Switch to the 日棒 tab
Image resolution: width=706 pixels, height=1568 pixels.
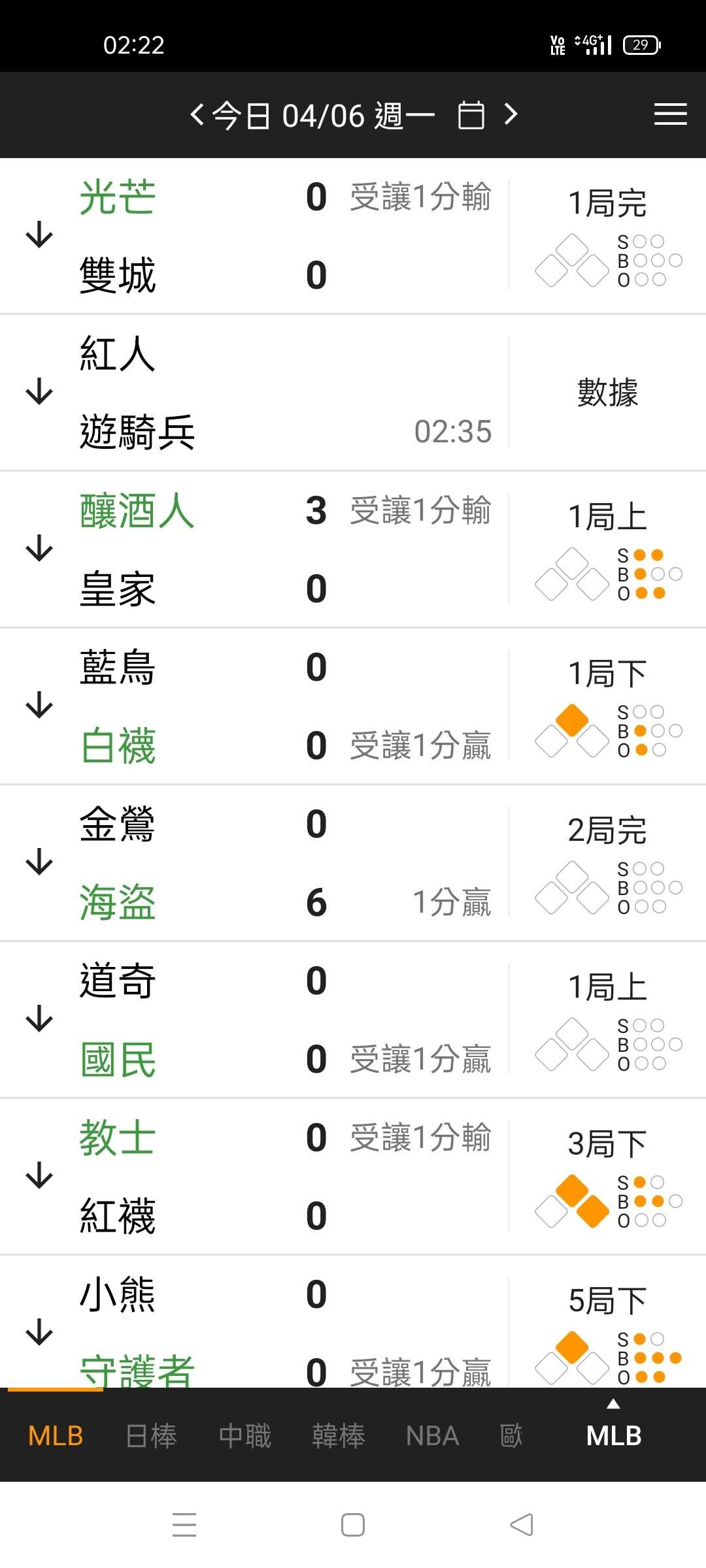click(151, 1435)
